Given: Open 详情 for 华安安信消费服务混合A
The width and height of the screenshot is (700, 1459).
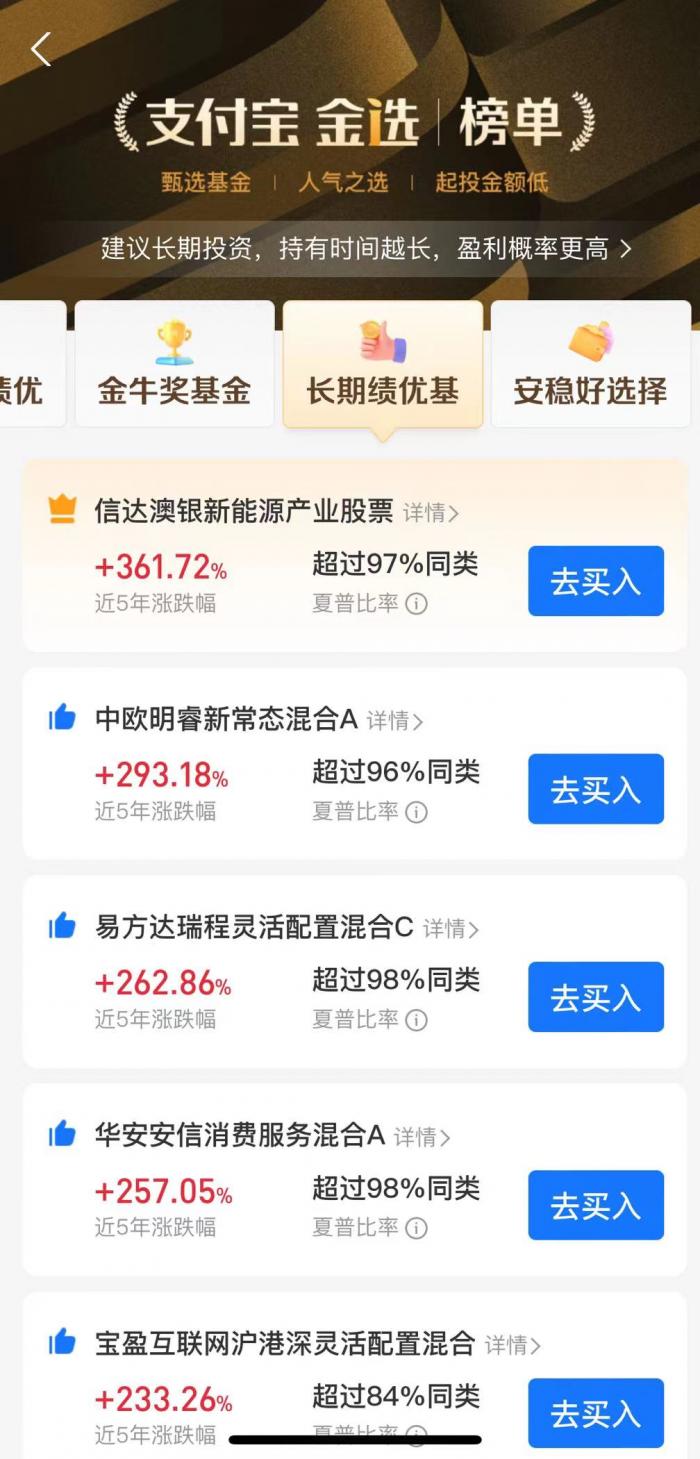Looking at the screenshot, I should coord(422,1137).
